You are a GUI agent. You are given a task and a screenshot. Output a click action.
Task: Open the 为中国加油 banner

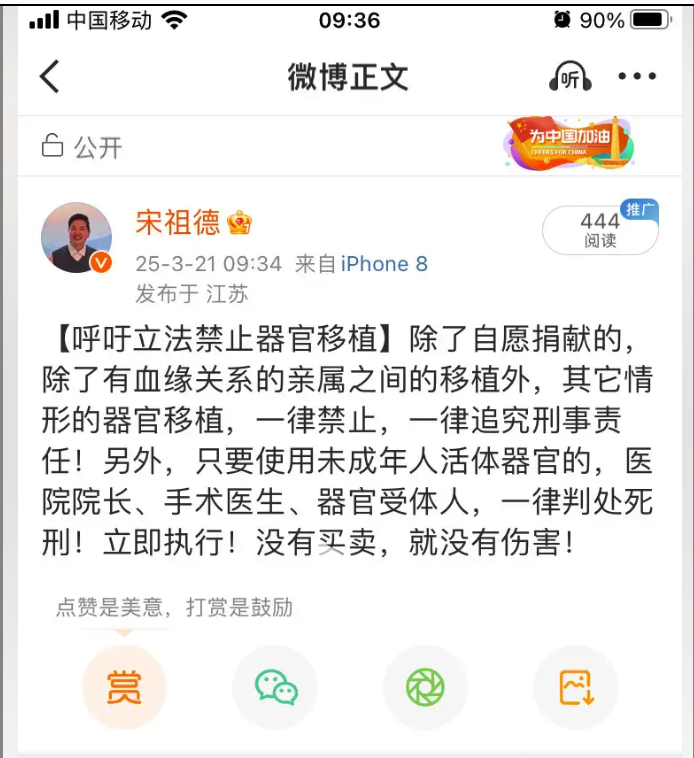click(x=568, y=143)
